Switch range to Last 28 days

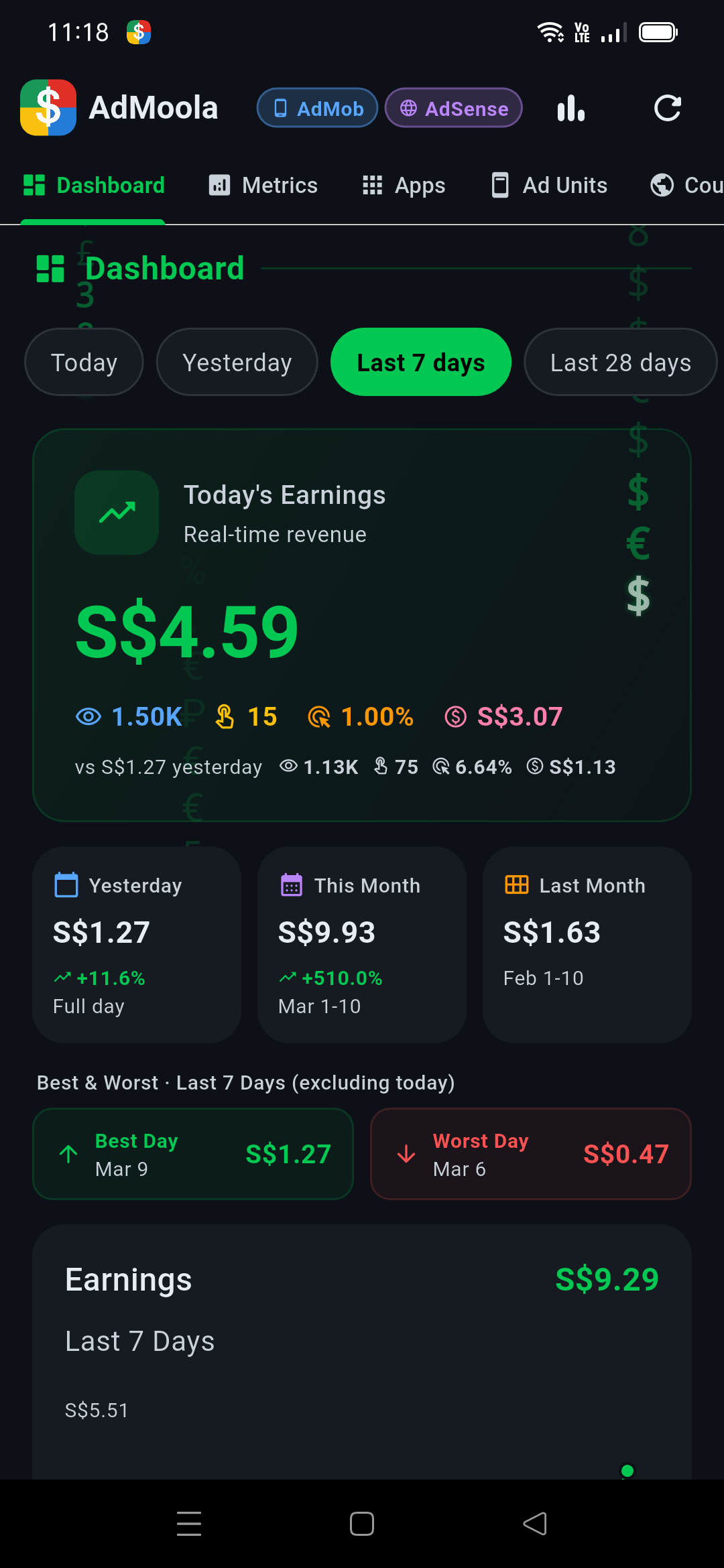(x=620, y=363)
